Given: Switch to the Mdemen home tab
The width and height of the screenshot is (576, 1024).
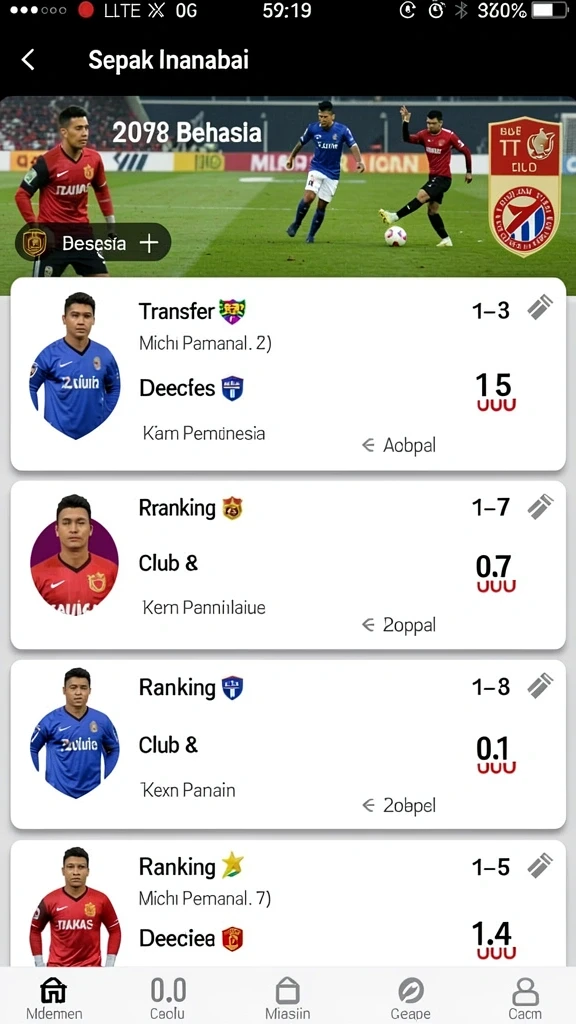Looking at the screenshot, I should [x=54, y=998].
